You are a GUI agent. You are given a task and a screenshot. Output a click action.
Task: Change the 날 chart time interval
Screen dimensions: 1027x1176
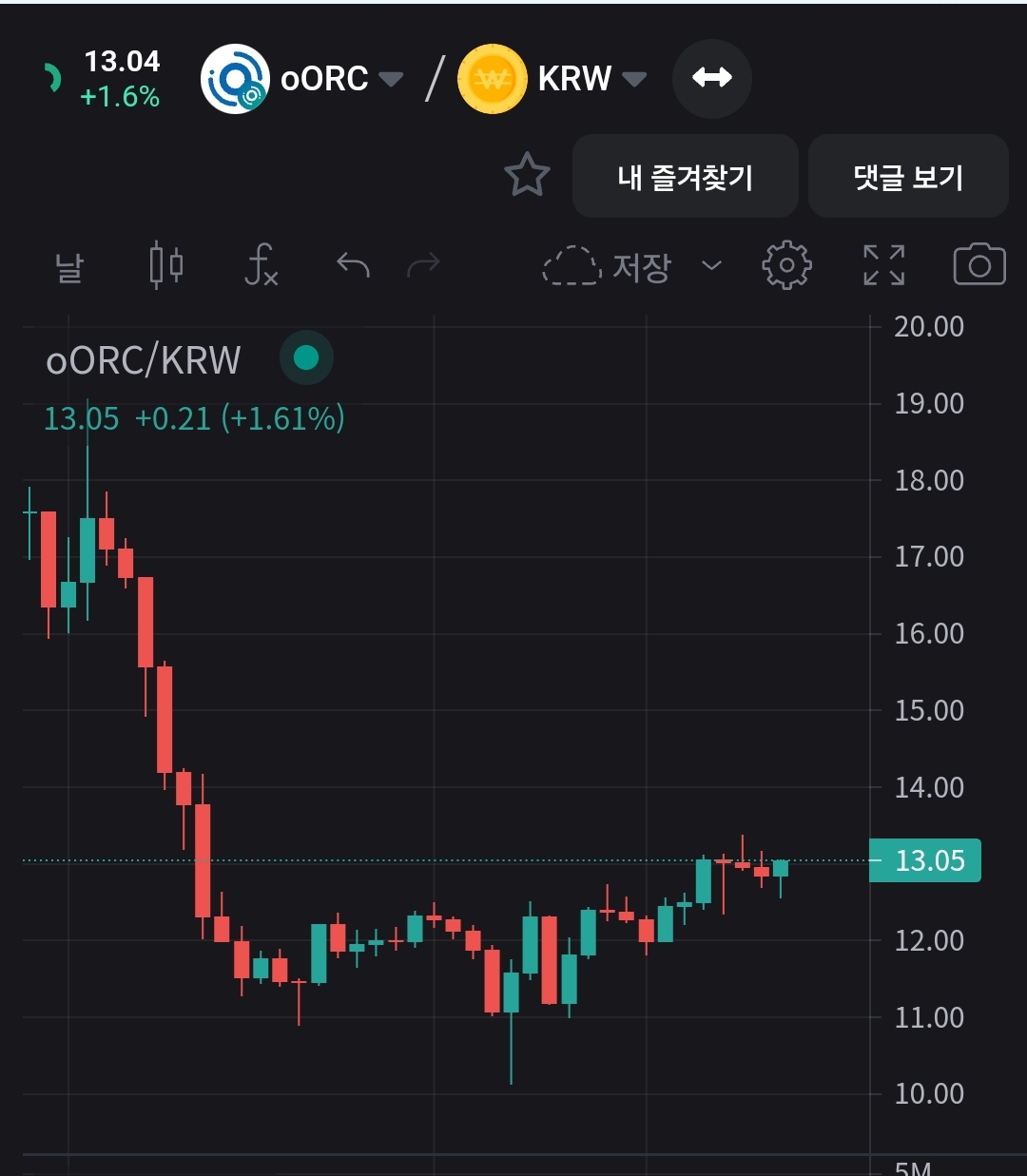pos(68,265)
